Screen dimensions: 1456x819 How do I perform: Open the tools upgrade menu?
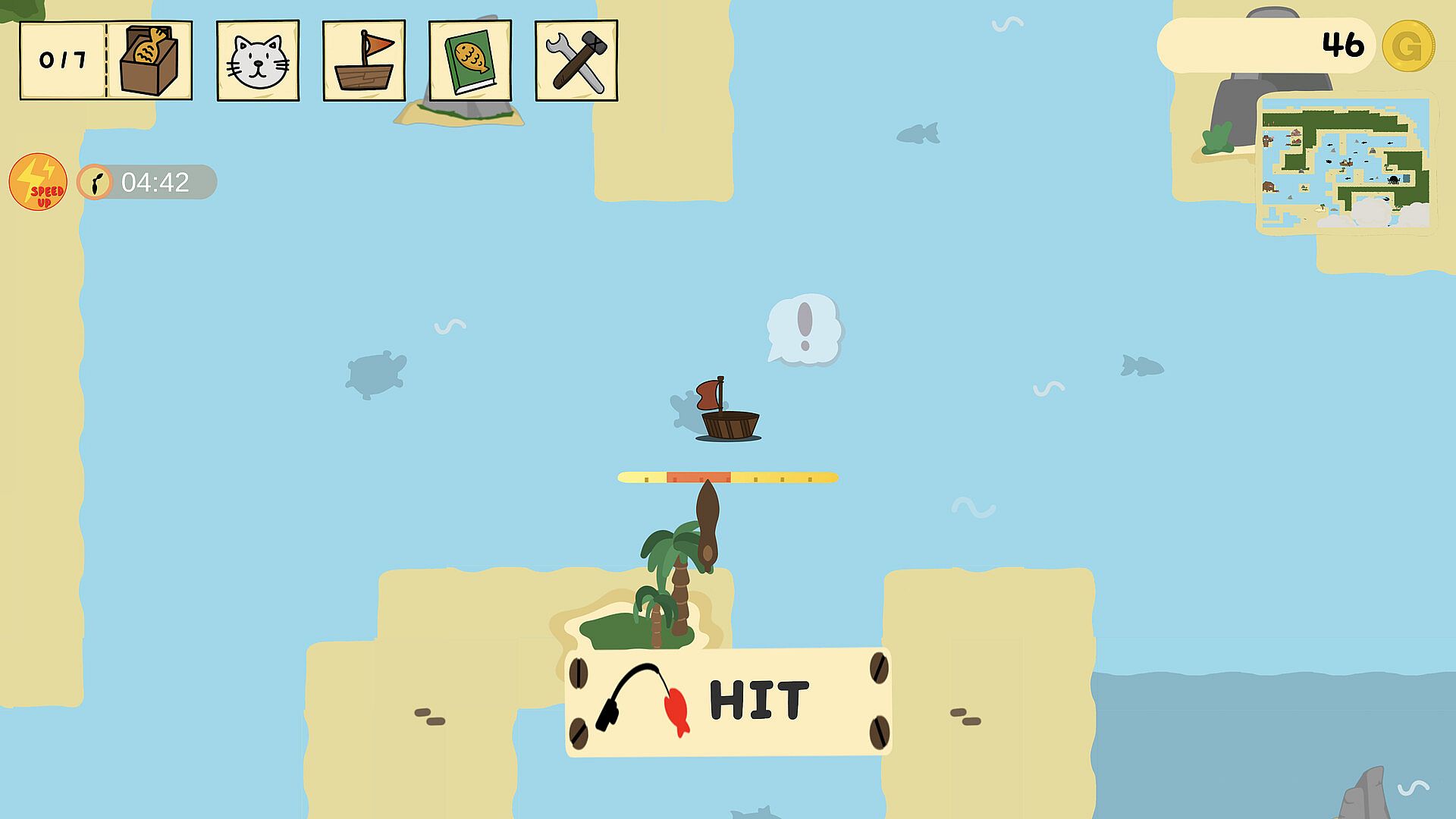coord(576,61)
